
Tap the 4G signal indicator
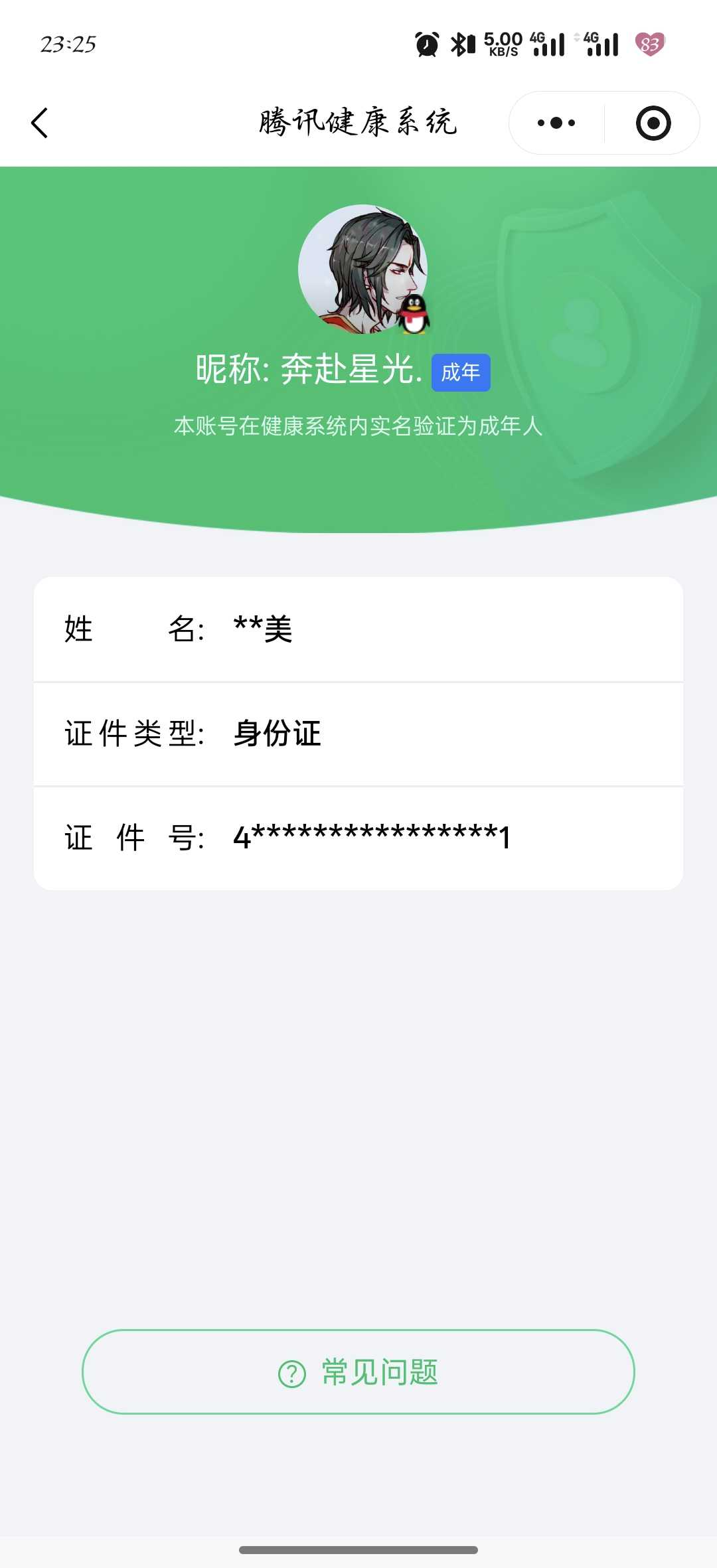click(x=548, y=44)
